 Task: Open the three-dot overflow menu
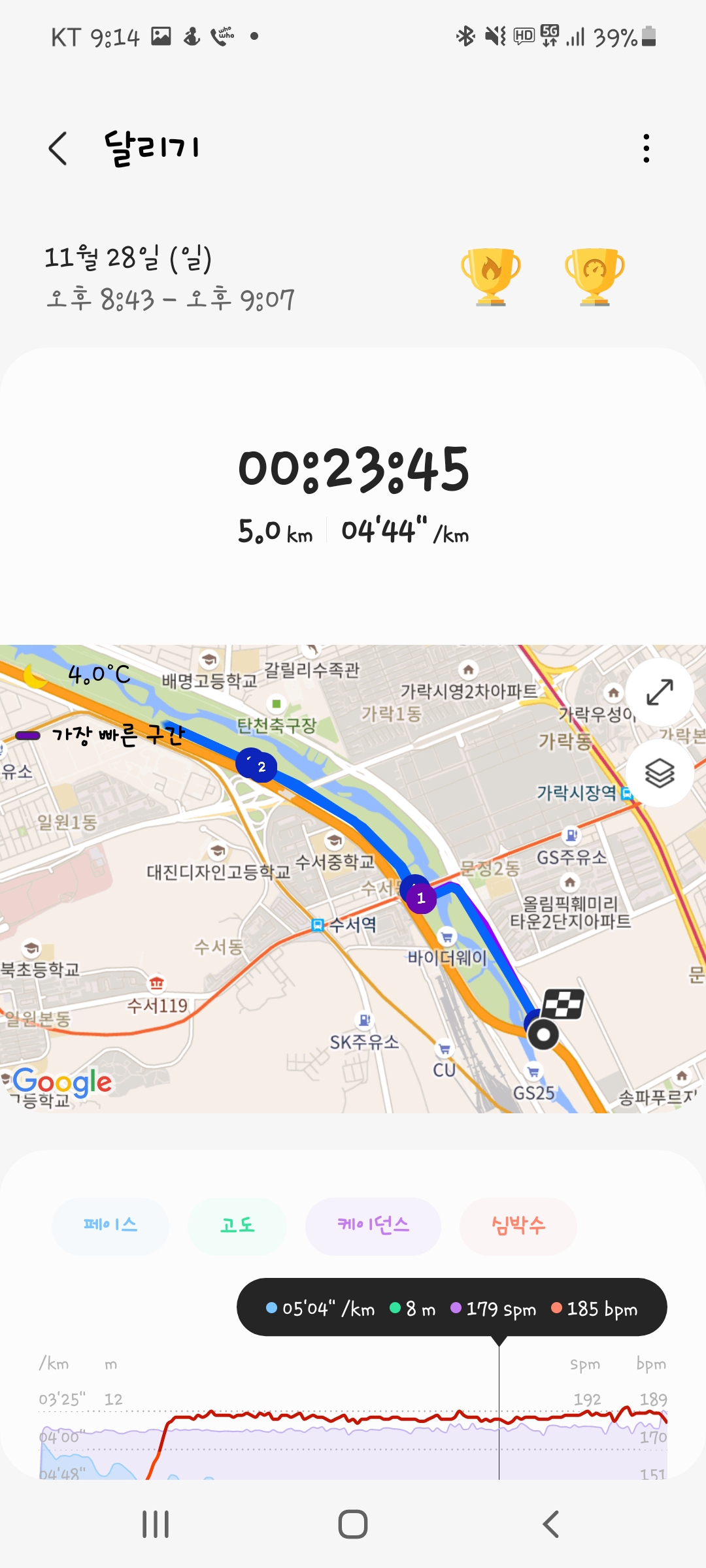click(x=646, y=148)
